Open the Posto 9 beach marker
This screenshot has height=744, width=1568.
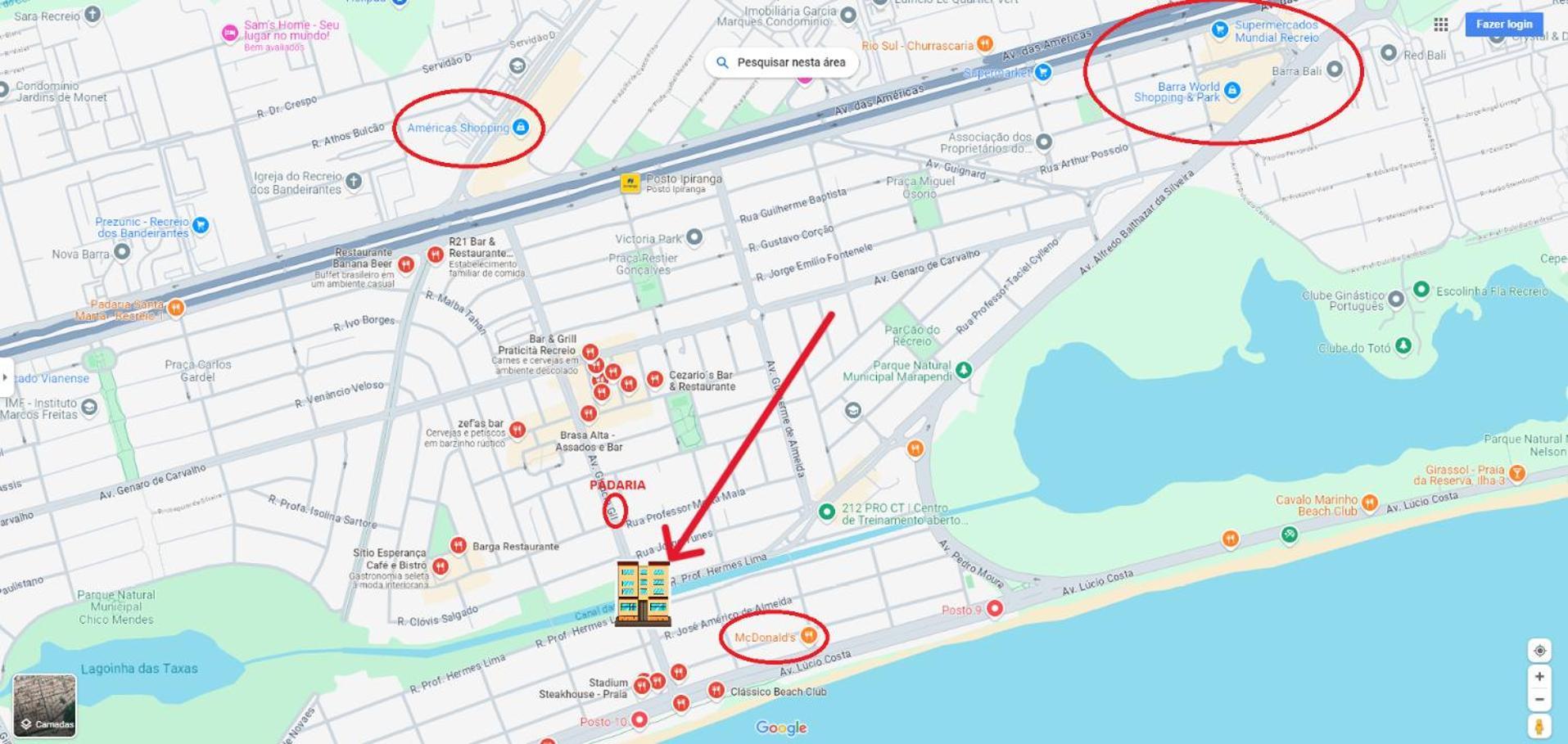(x=995, y=608)
